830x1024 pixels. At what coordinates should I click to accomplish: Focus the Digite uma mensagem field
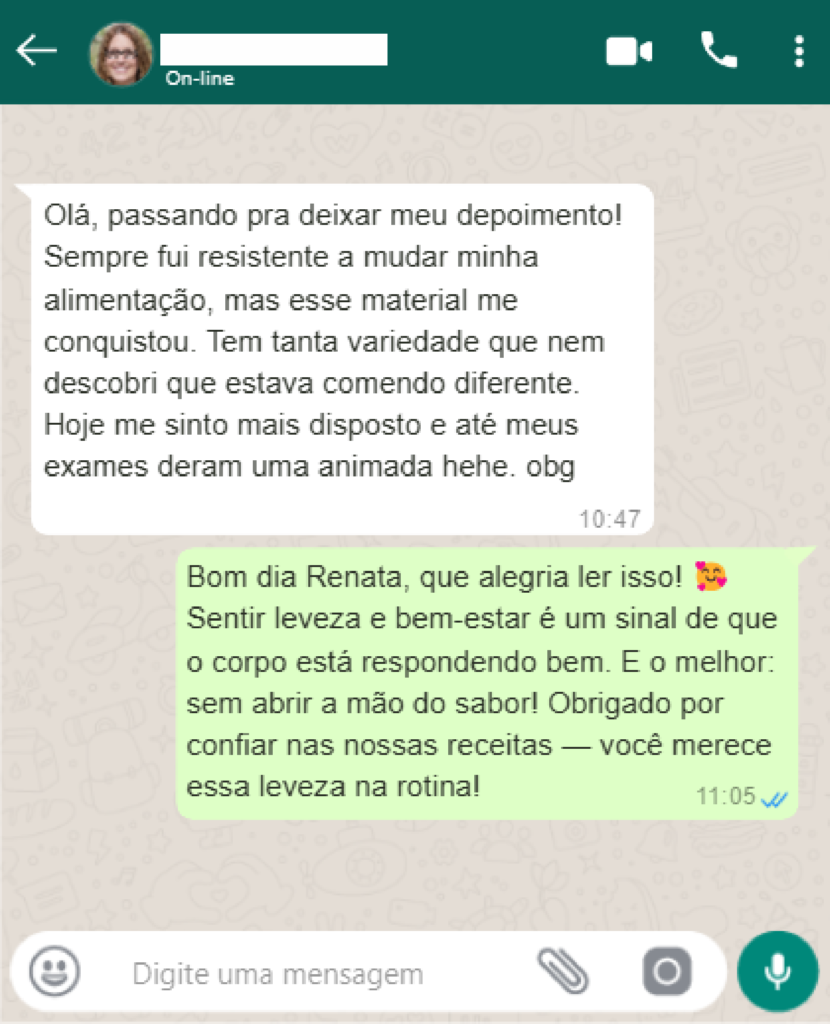[x=300, y=973]
